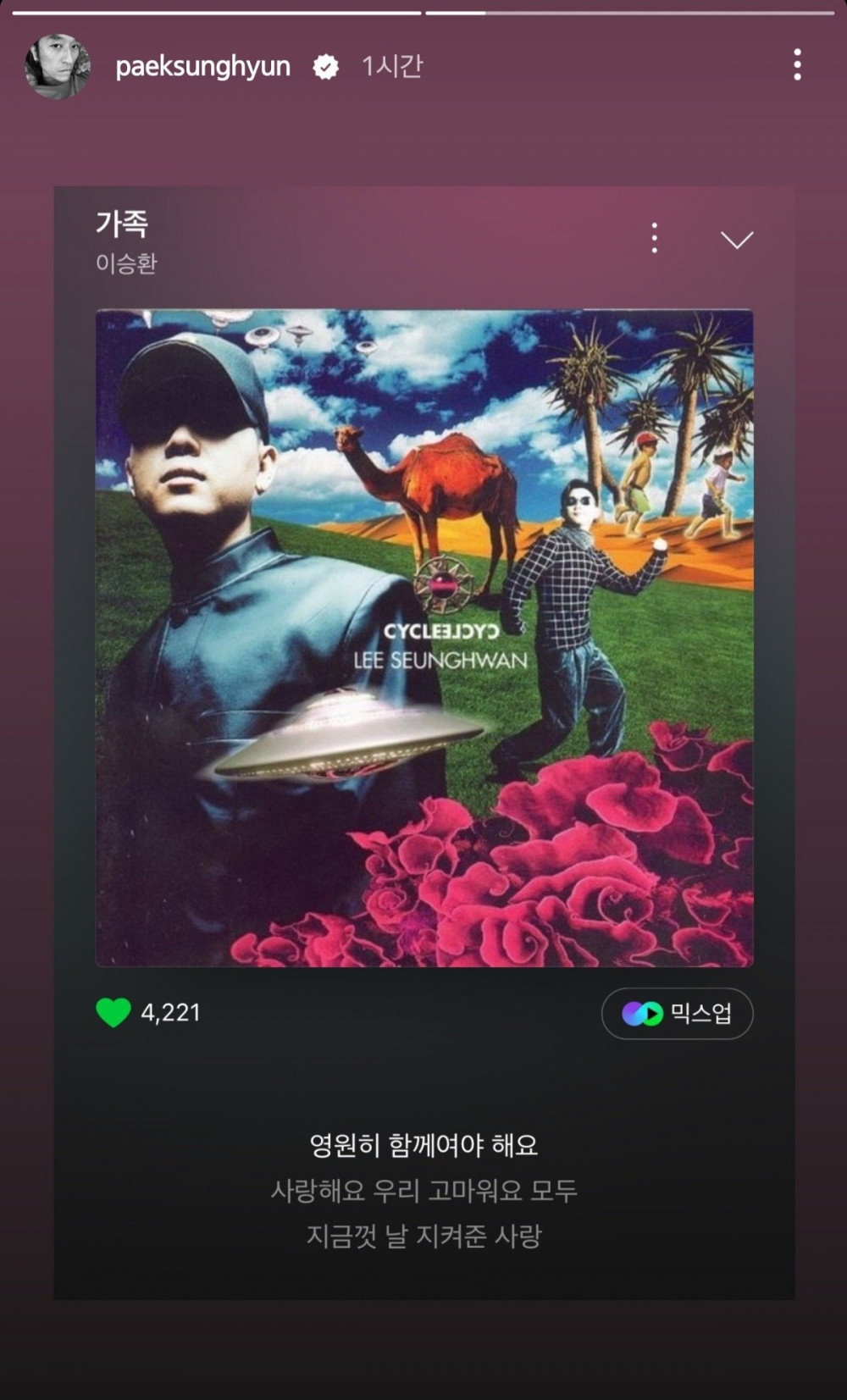This screenshot has height=1400, width=847.
Task: Open paeksunghyun's profile picture
Action: coord(57,67)
